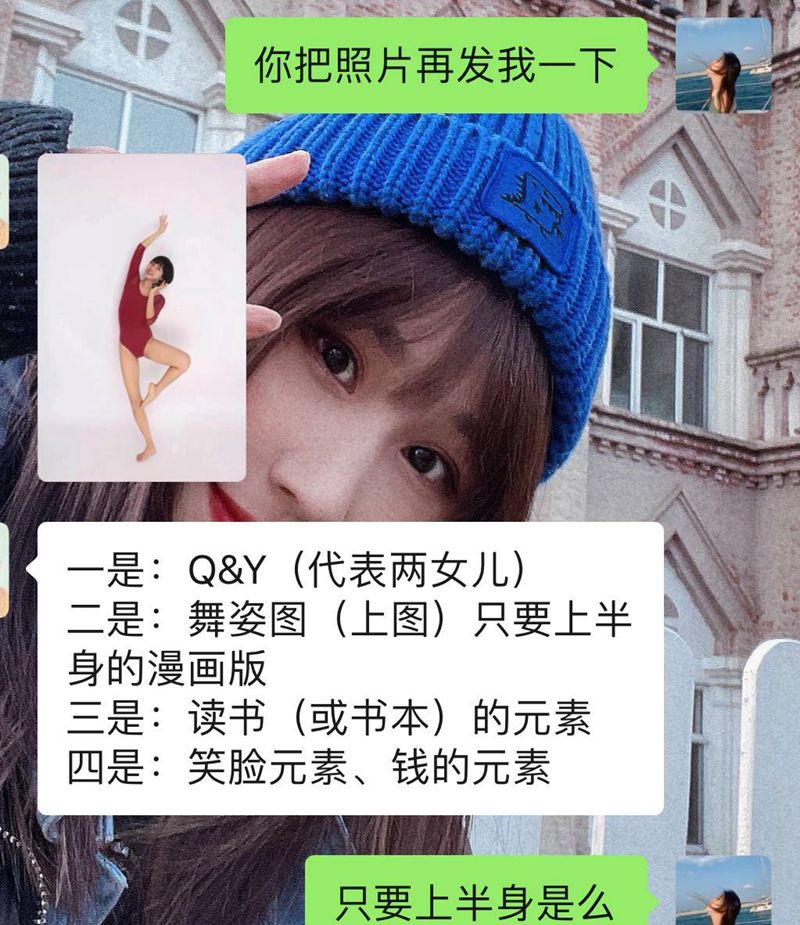Open avatar beside "你把照片再发我一下" message

(x=723, y=64)
